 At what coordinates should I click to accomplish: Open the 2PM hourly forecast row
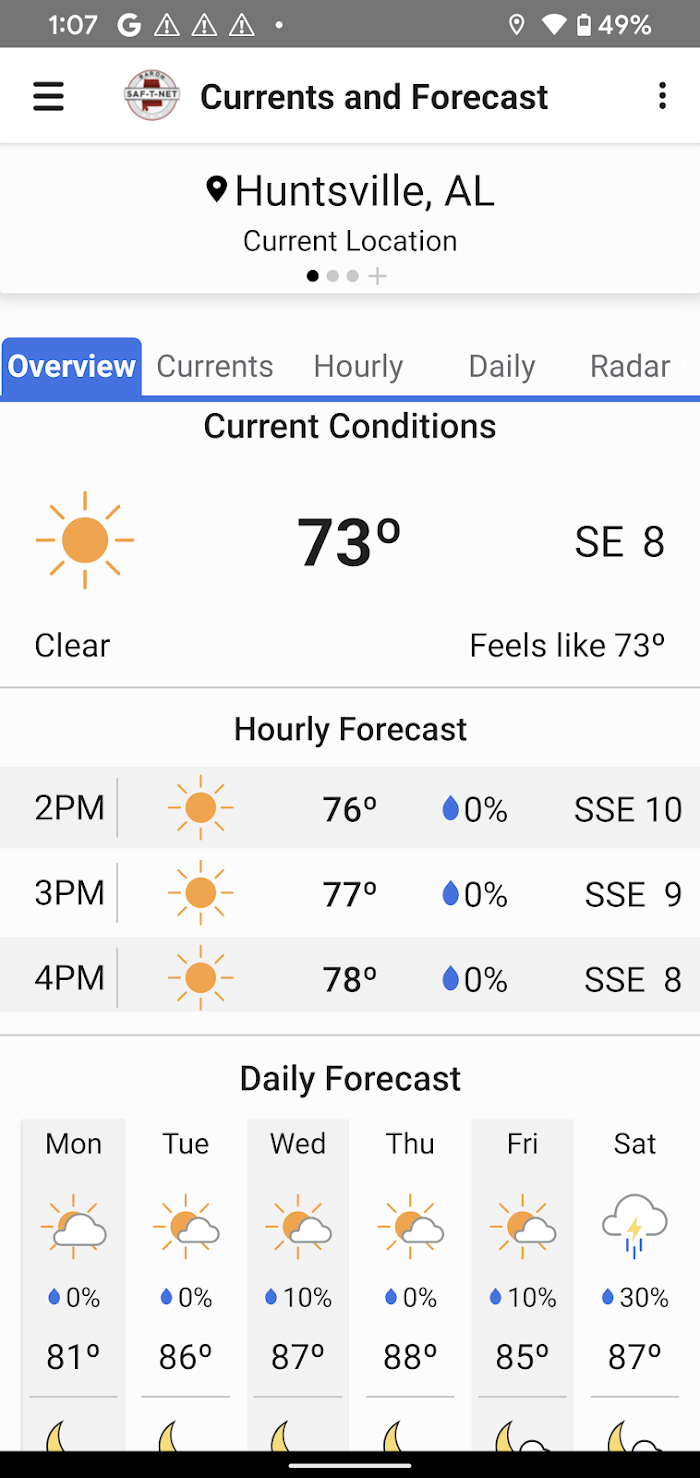coord(350,808)
